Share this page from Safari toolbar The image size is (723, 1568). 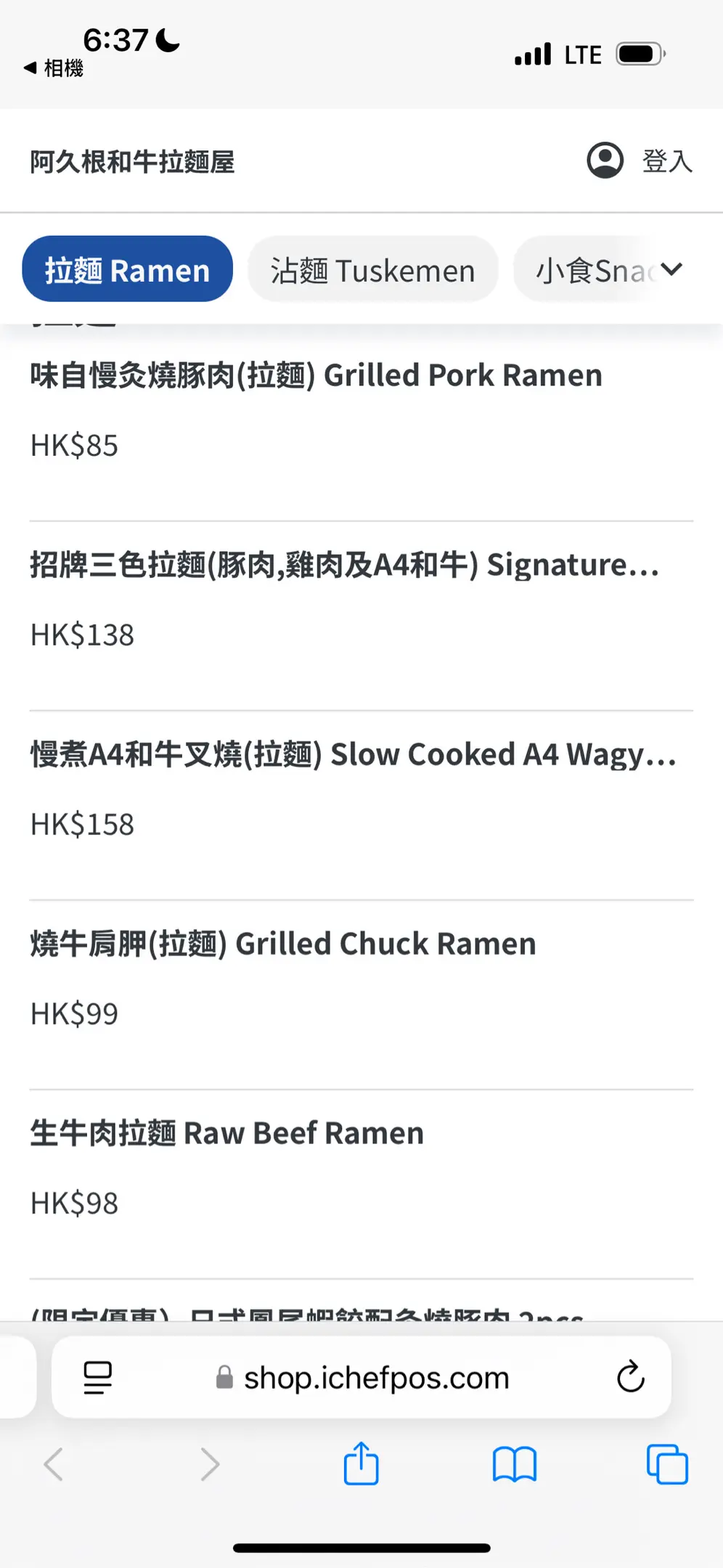[361, 1464]
